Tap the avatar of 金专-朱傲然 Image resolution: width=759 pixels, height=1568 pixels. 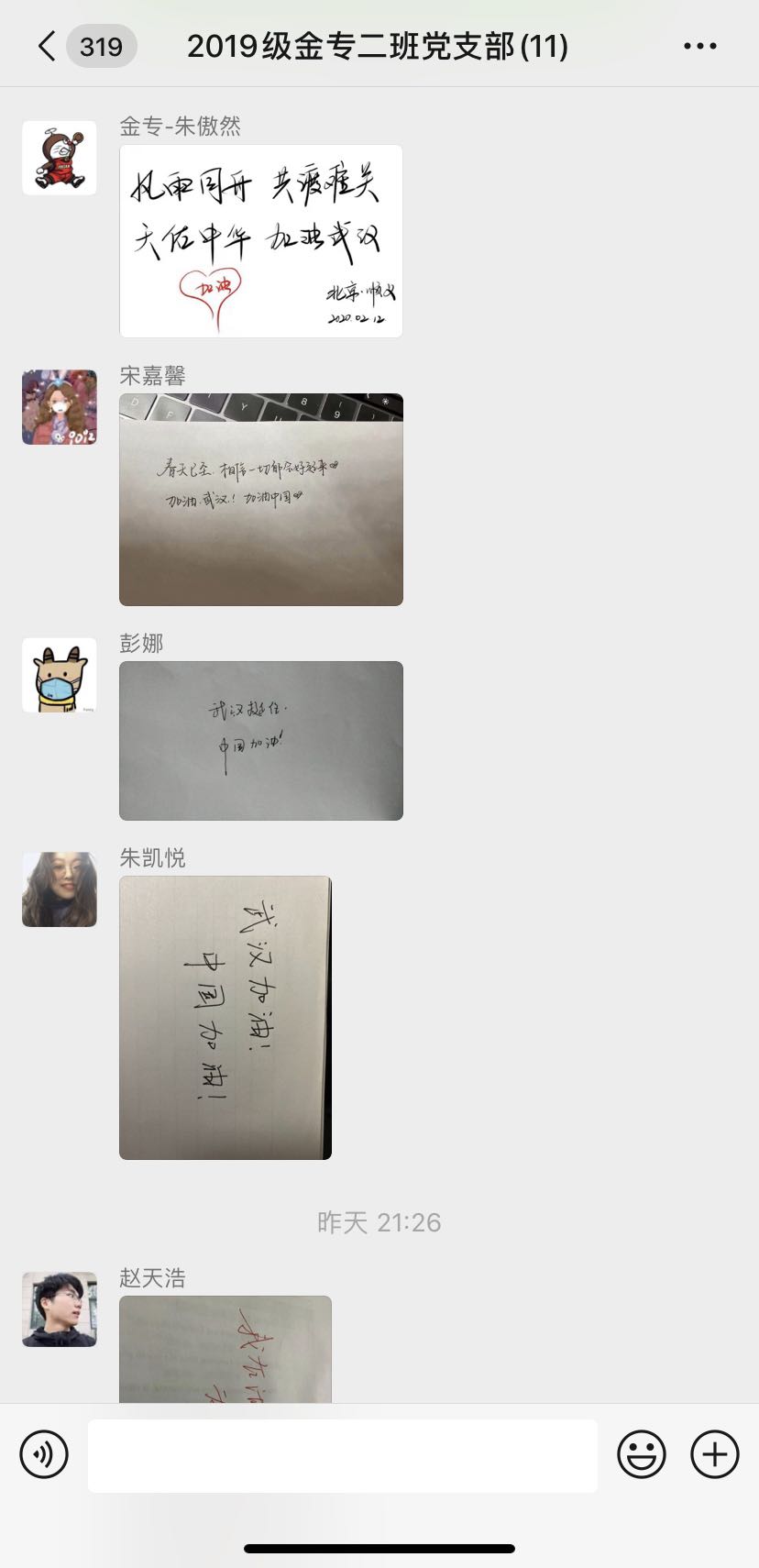[x=60, y=158]
